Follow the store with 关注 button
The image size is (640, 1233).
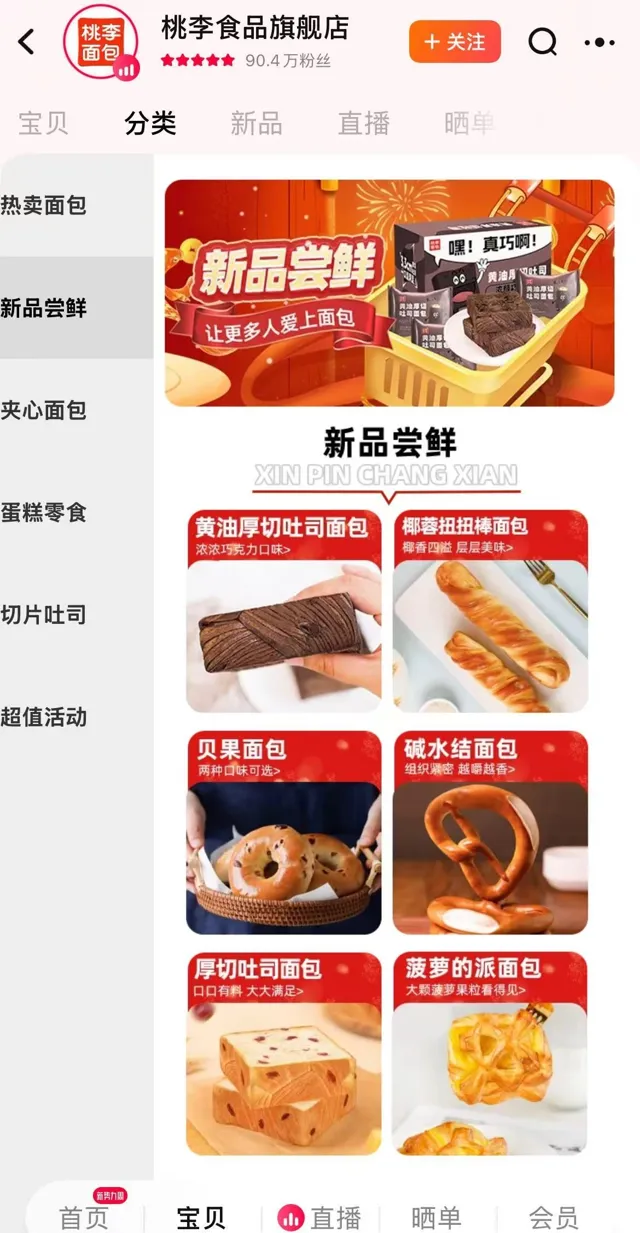pyautogui.click(x=455, y=42)
